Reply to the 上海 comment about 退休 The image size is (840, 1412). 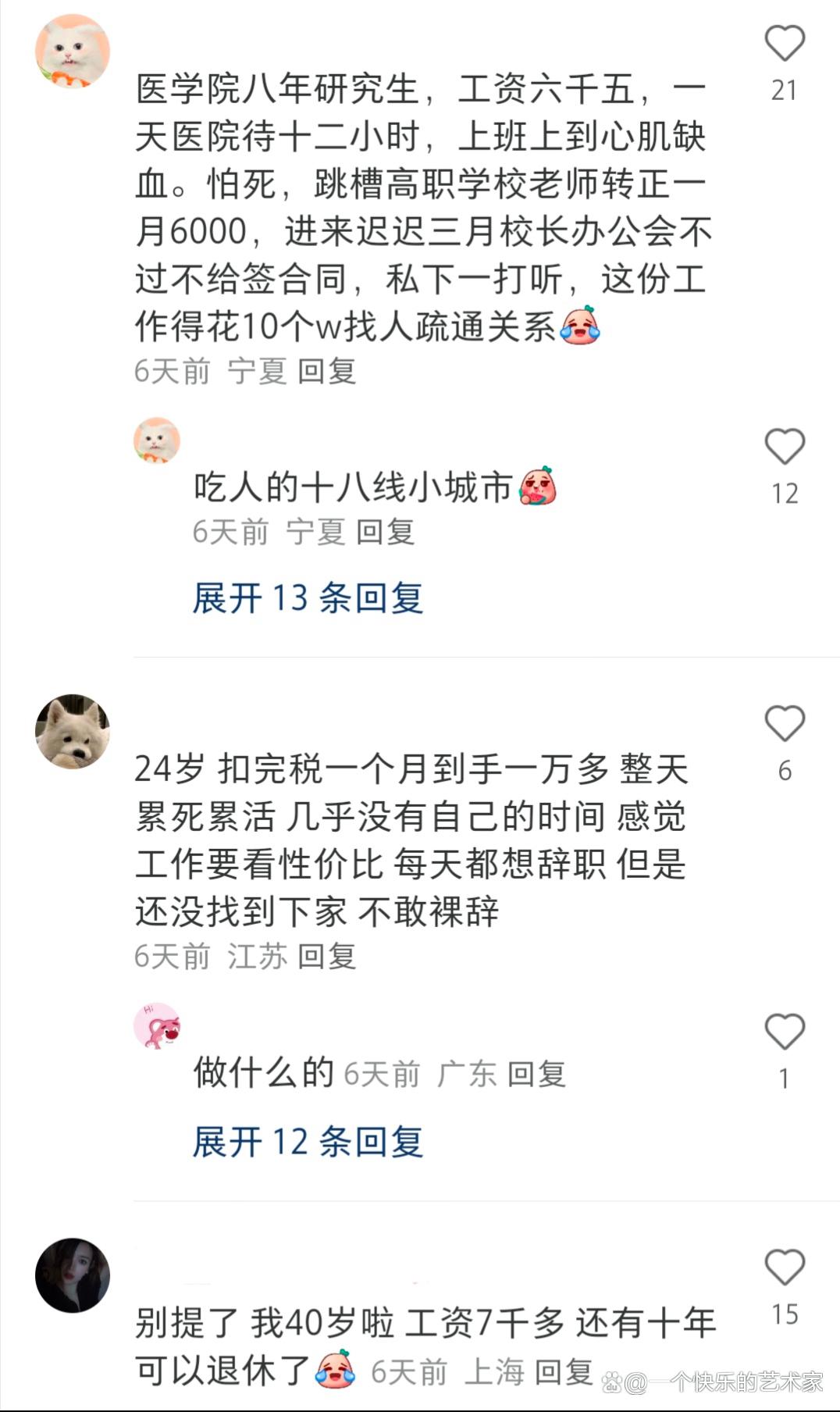pyautogui.click(x=564, y=1372)
